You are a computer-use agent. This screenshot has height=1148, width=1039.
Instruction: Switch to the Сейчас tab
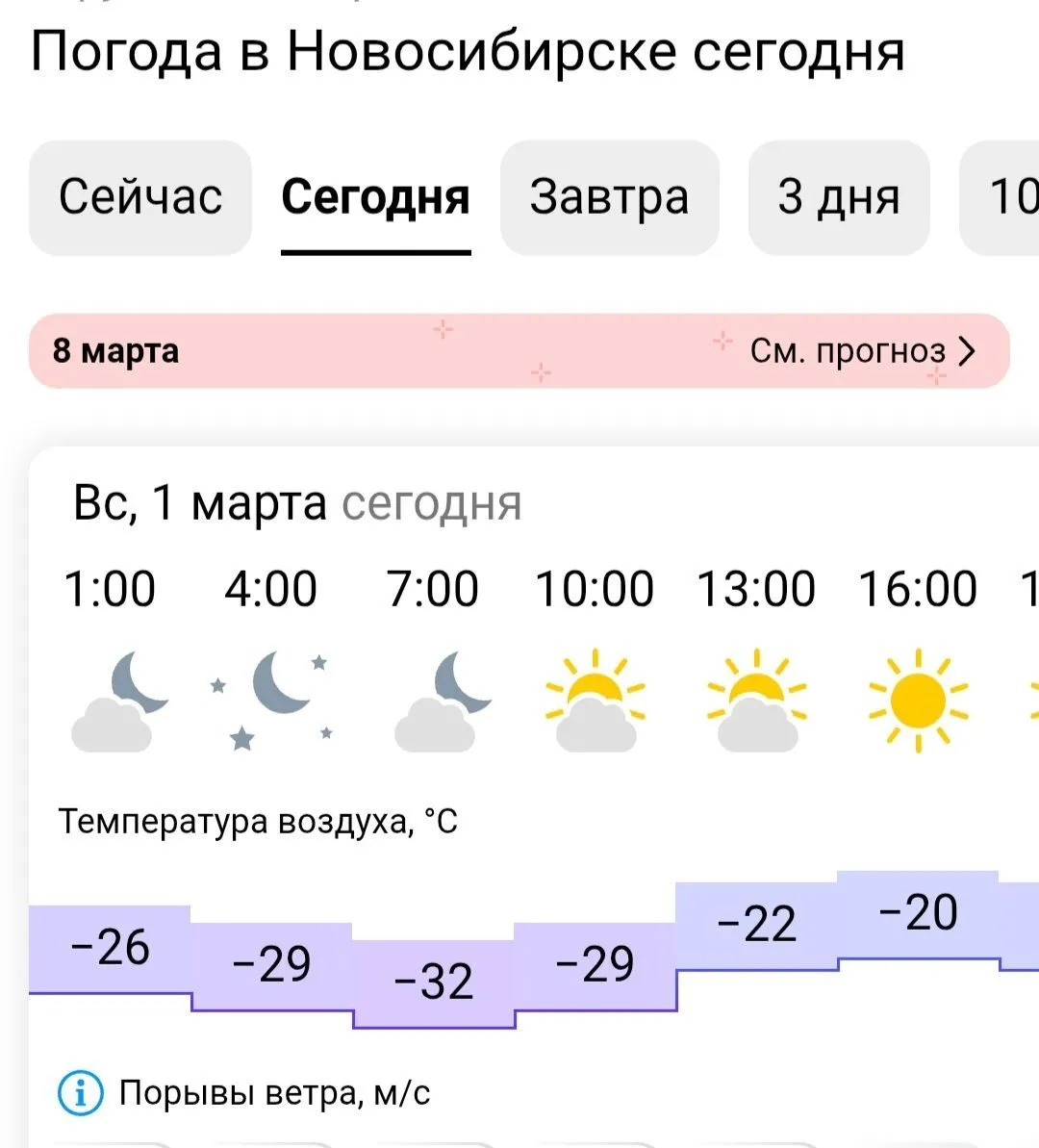point(140,197)
